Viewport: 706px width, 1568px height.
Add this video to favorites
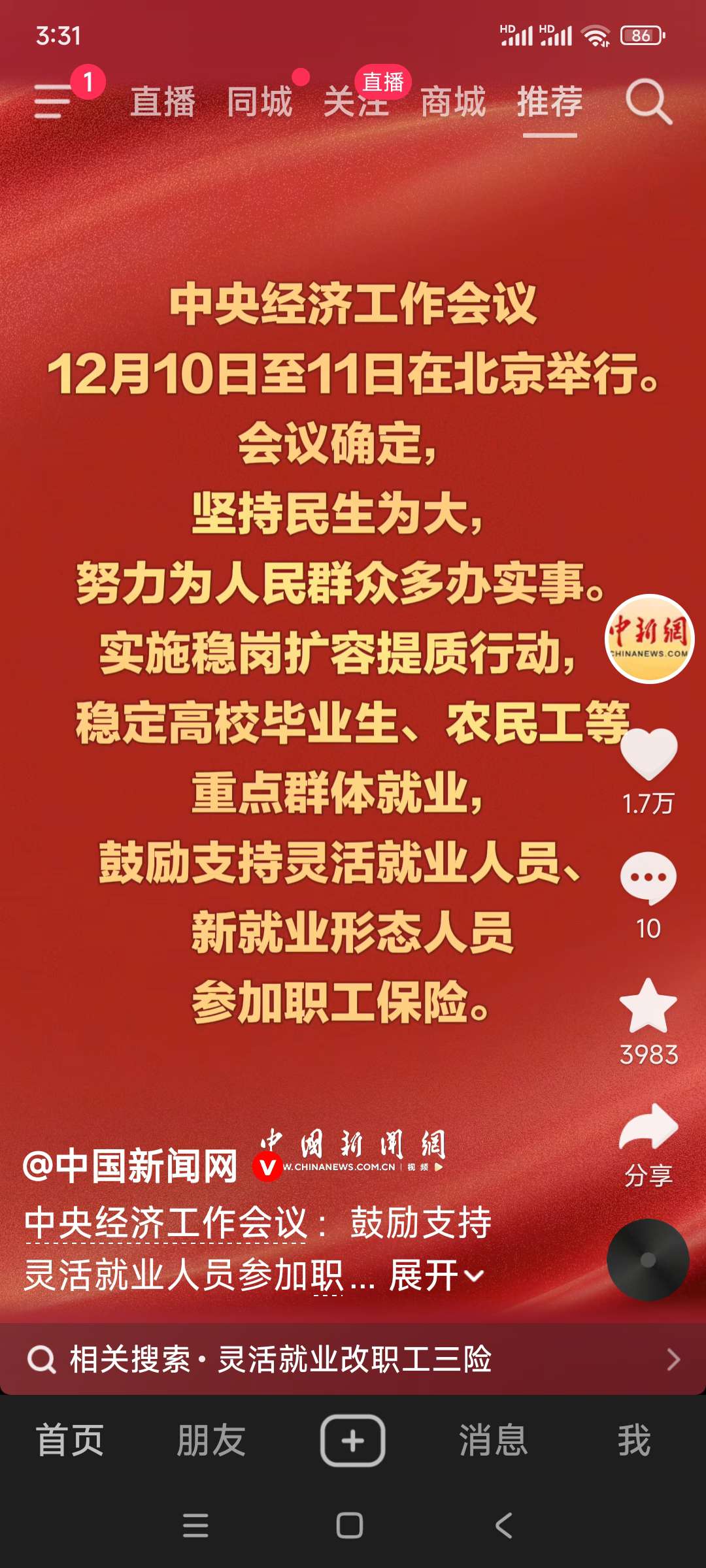point(648,1005)
